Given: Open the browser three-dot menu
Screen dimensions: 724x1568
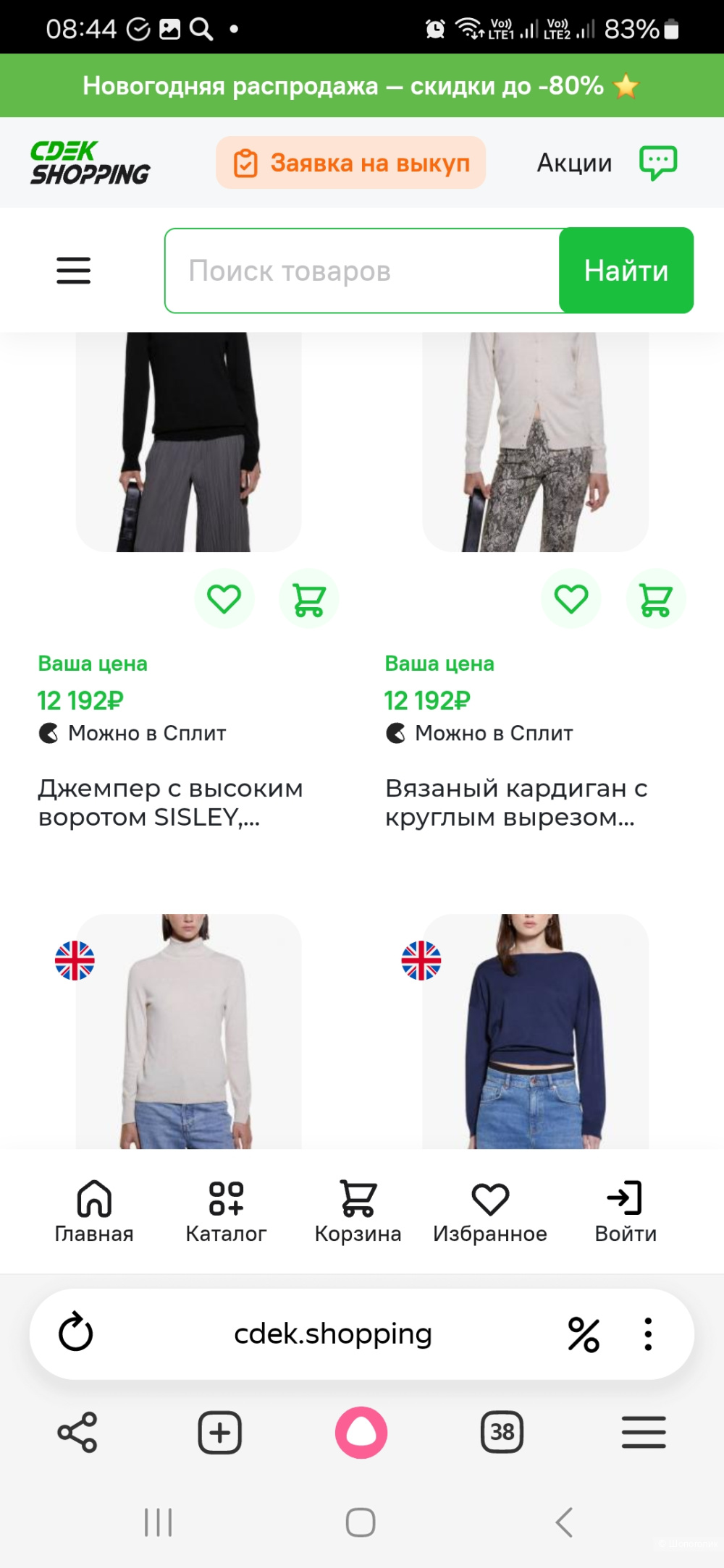Looking at the screenshot, I should coord(647,1334).
